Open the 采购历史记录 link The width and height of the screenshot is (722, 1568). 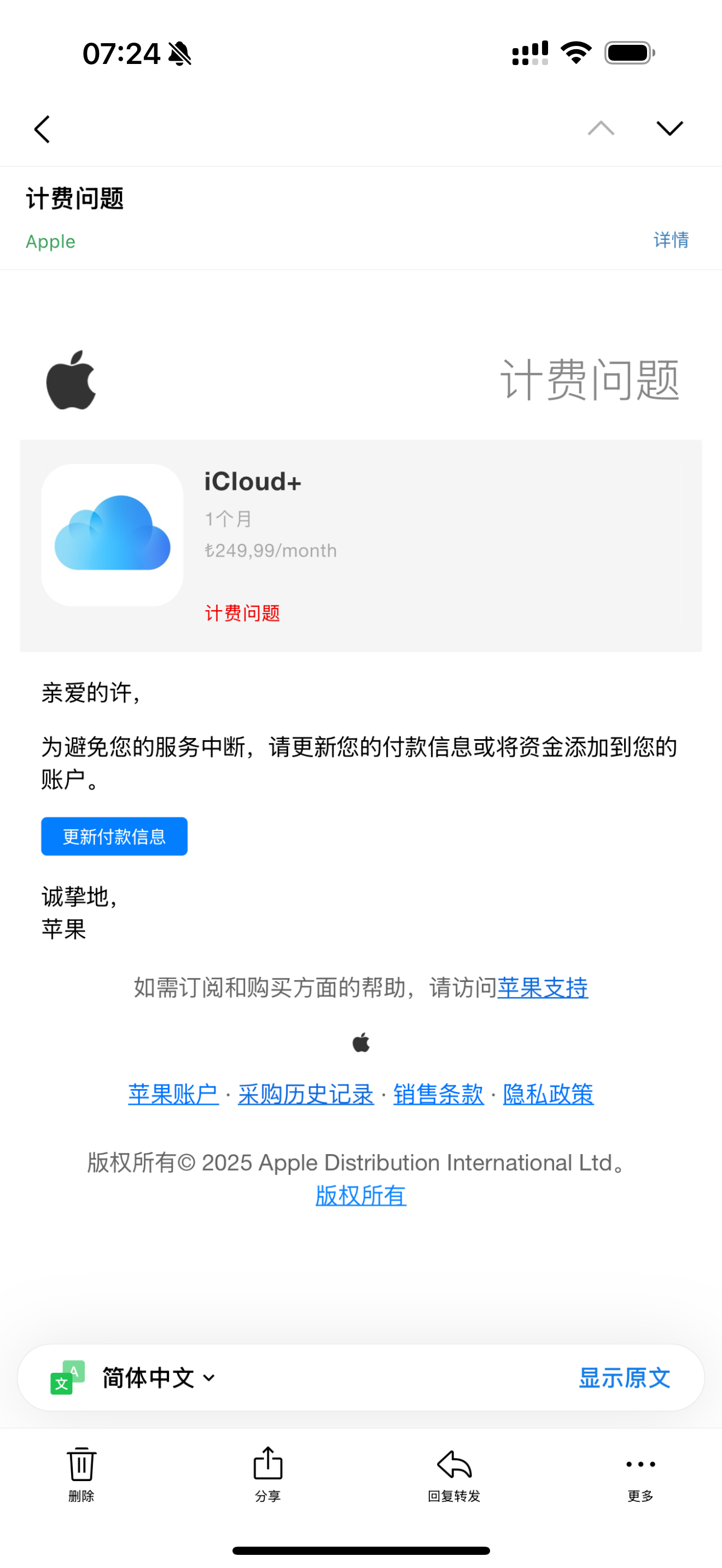(306, 1095)
